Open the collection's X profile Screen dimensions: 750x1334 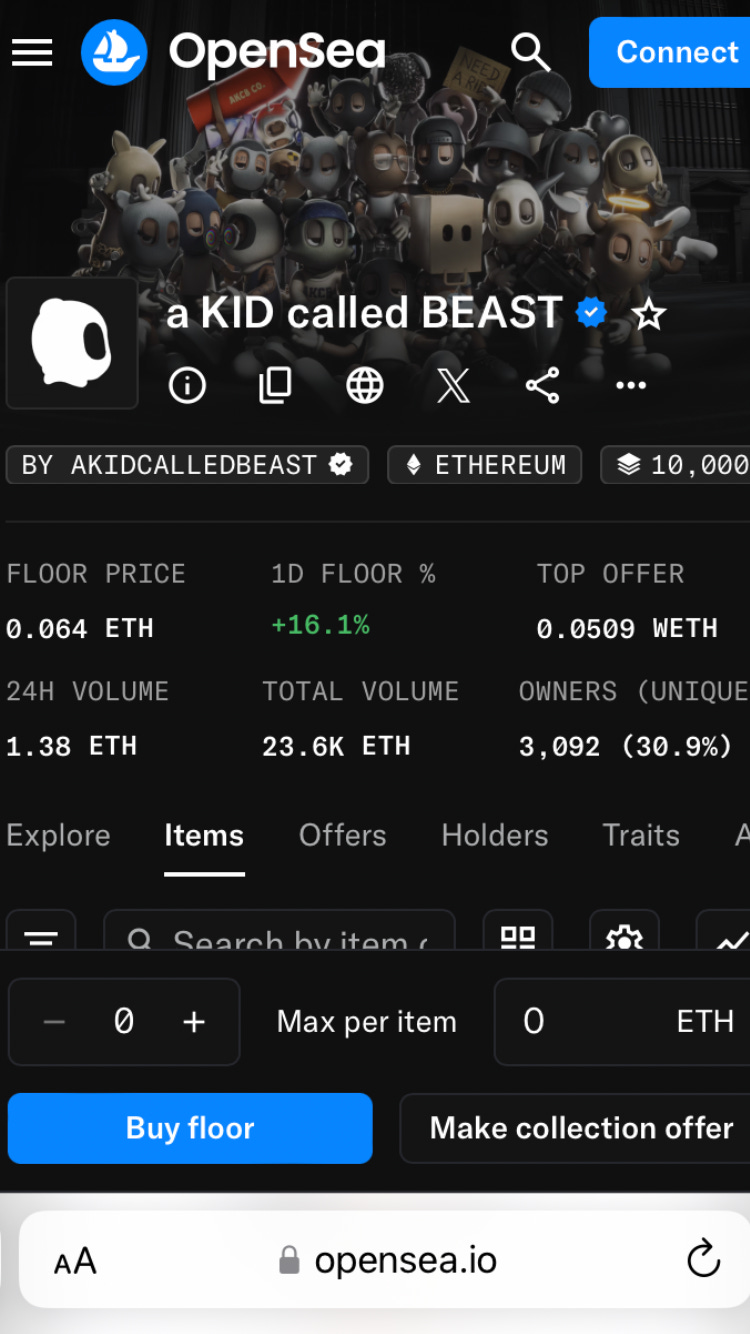pos(453,385)
